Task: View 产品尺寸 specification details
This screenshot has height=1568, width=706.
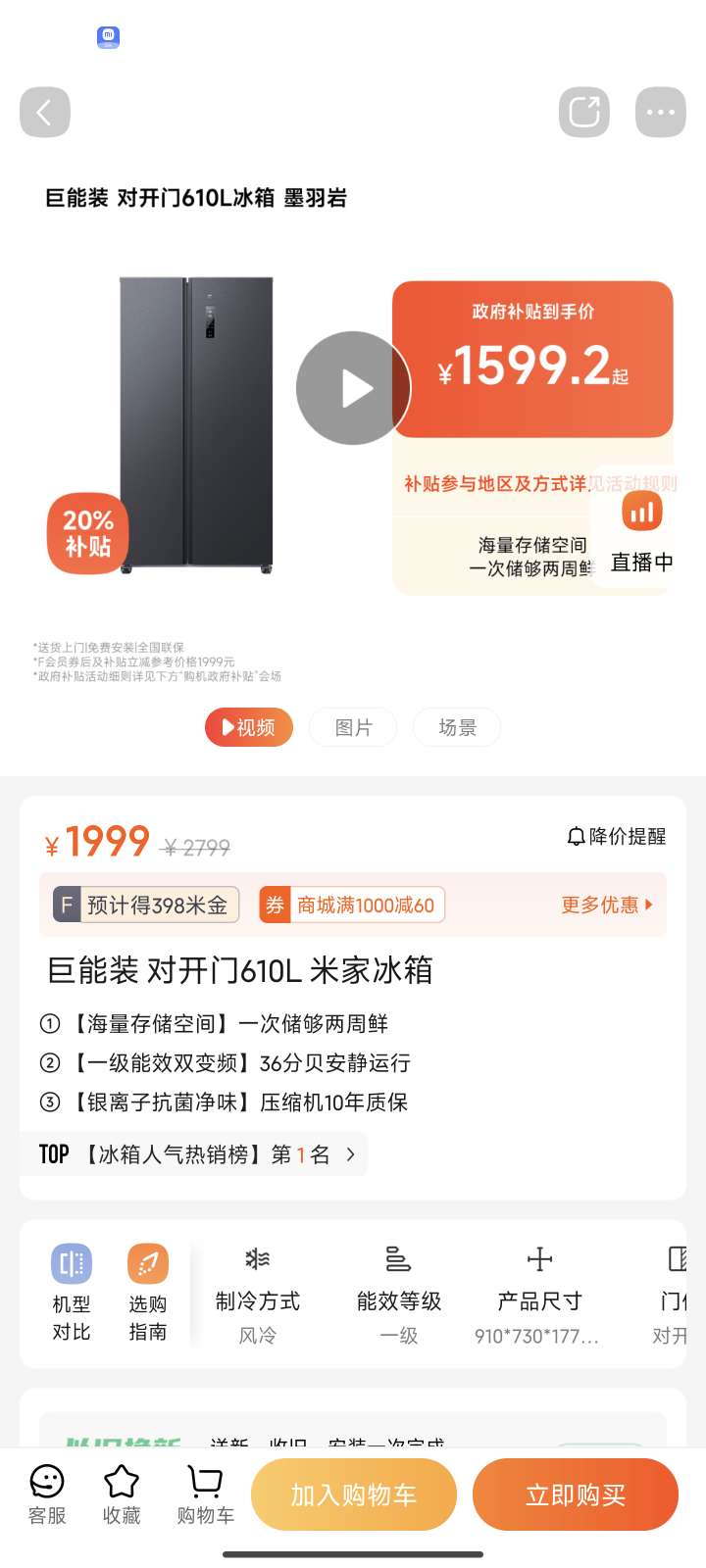Action: pos(538,1296)
